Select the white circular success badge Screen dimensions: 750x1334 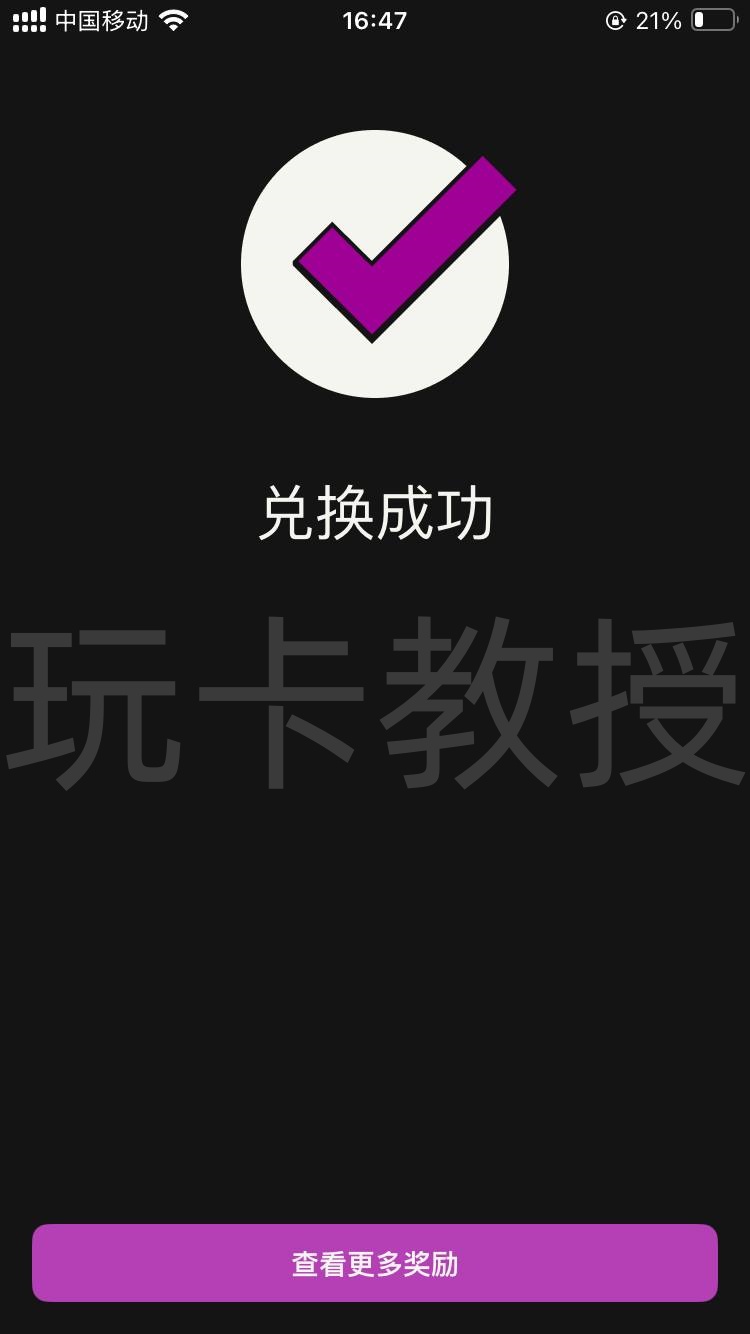(x=375, y=263)
